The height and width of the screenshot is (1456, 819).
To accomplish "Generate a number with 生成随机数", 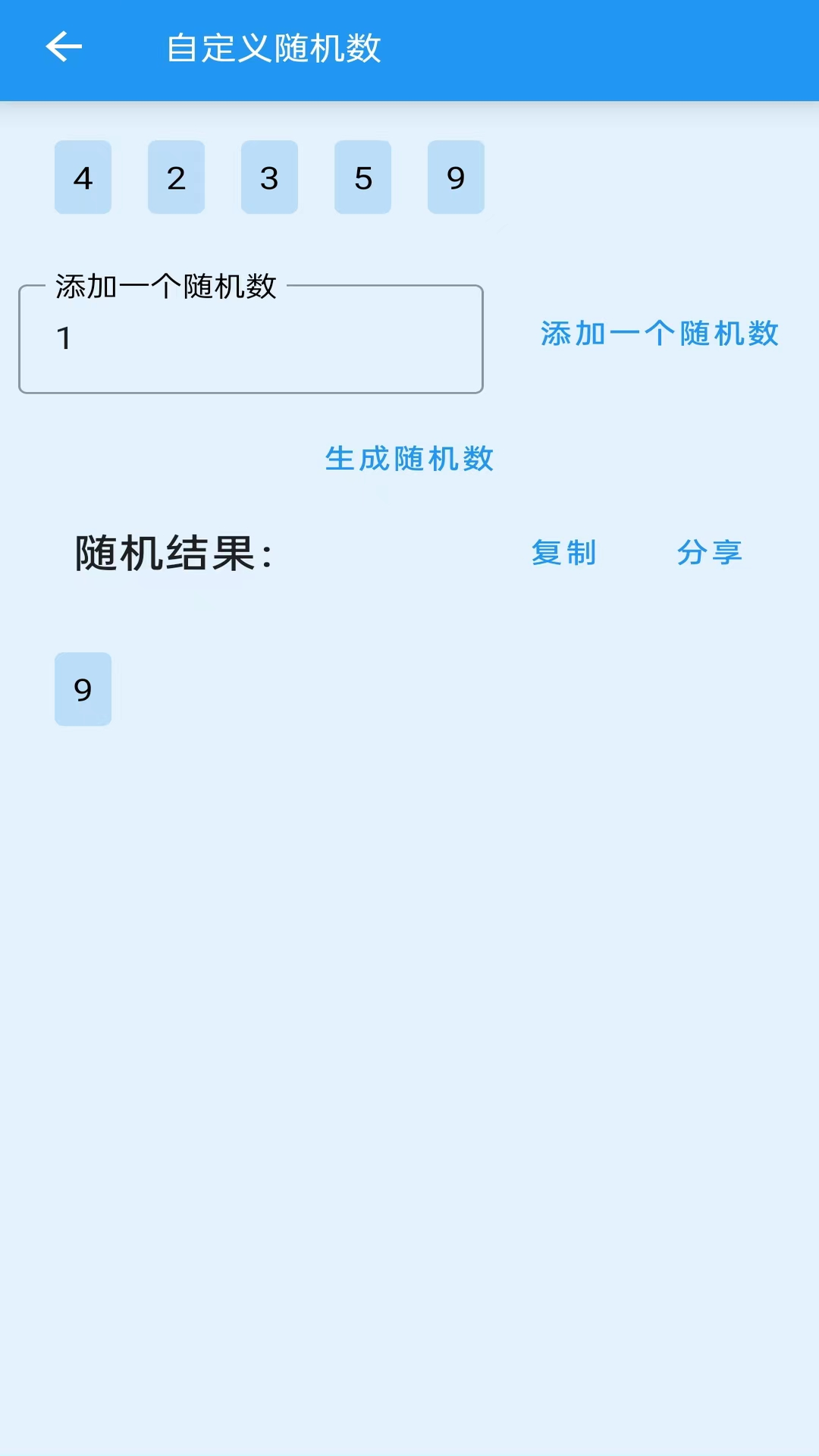I will [409, 459].
